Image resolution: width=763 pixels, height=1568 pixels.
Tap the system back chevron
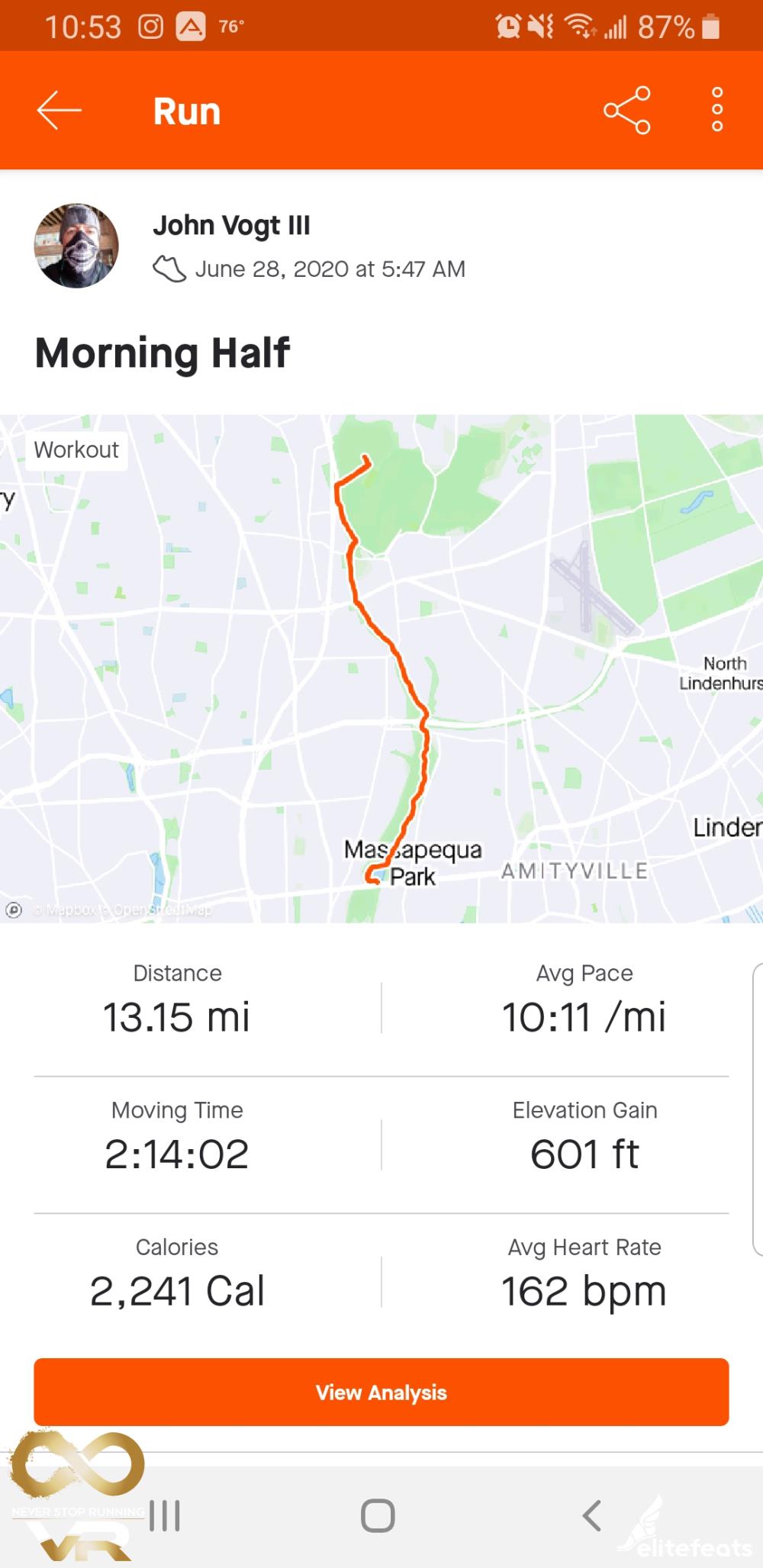(592, 1515)
